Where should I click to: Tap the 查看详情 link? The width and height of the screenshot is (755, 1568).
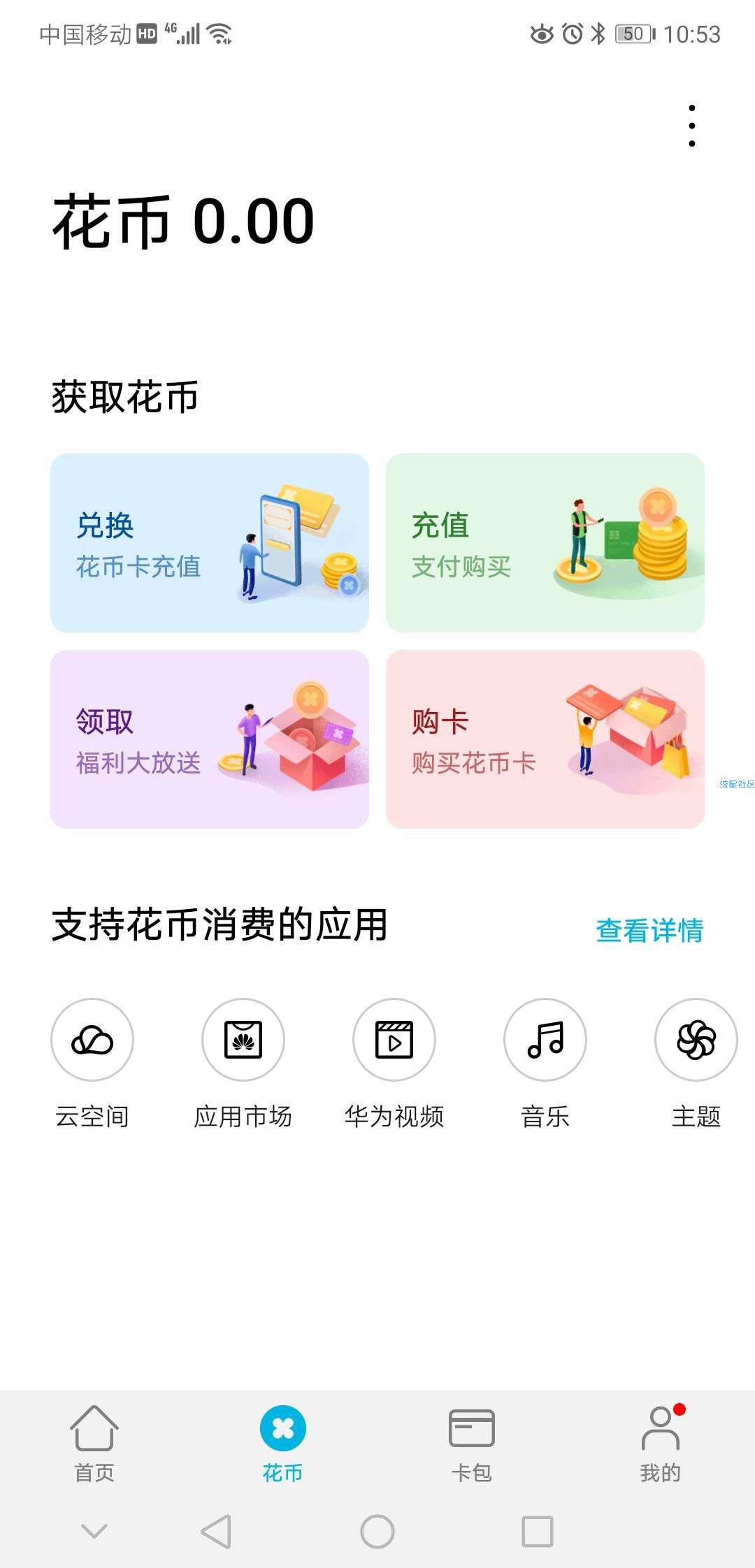[x=649, y=930]
